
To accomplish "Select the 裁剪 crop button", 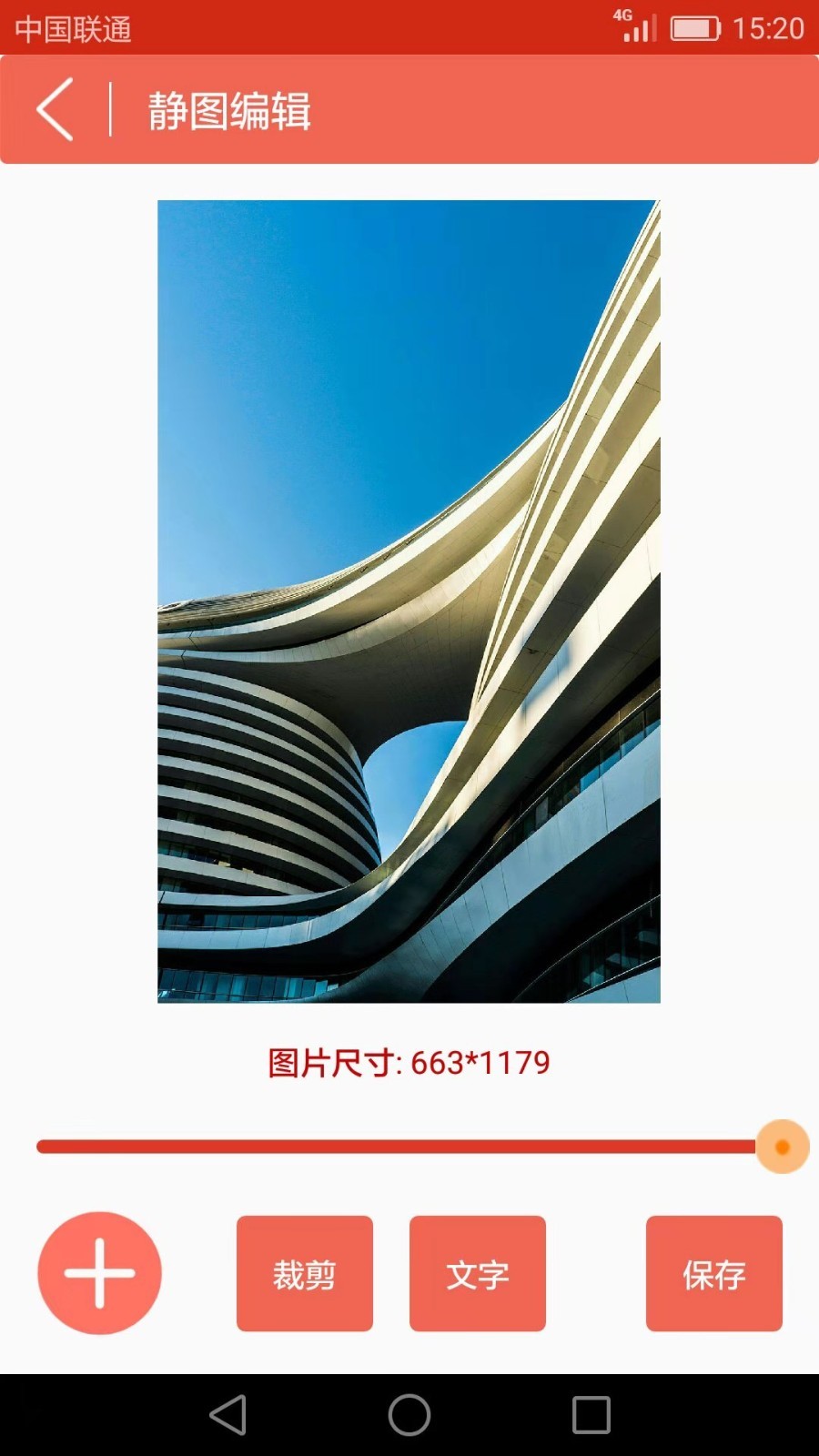I will pos(304,1273).
